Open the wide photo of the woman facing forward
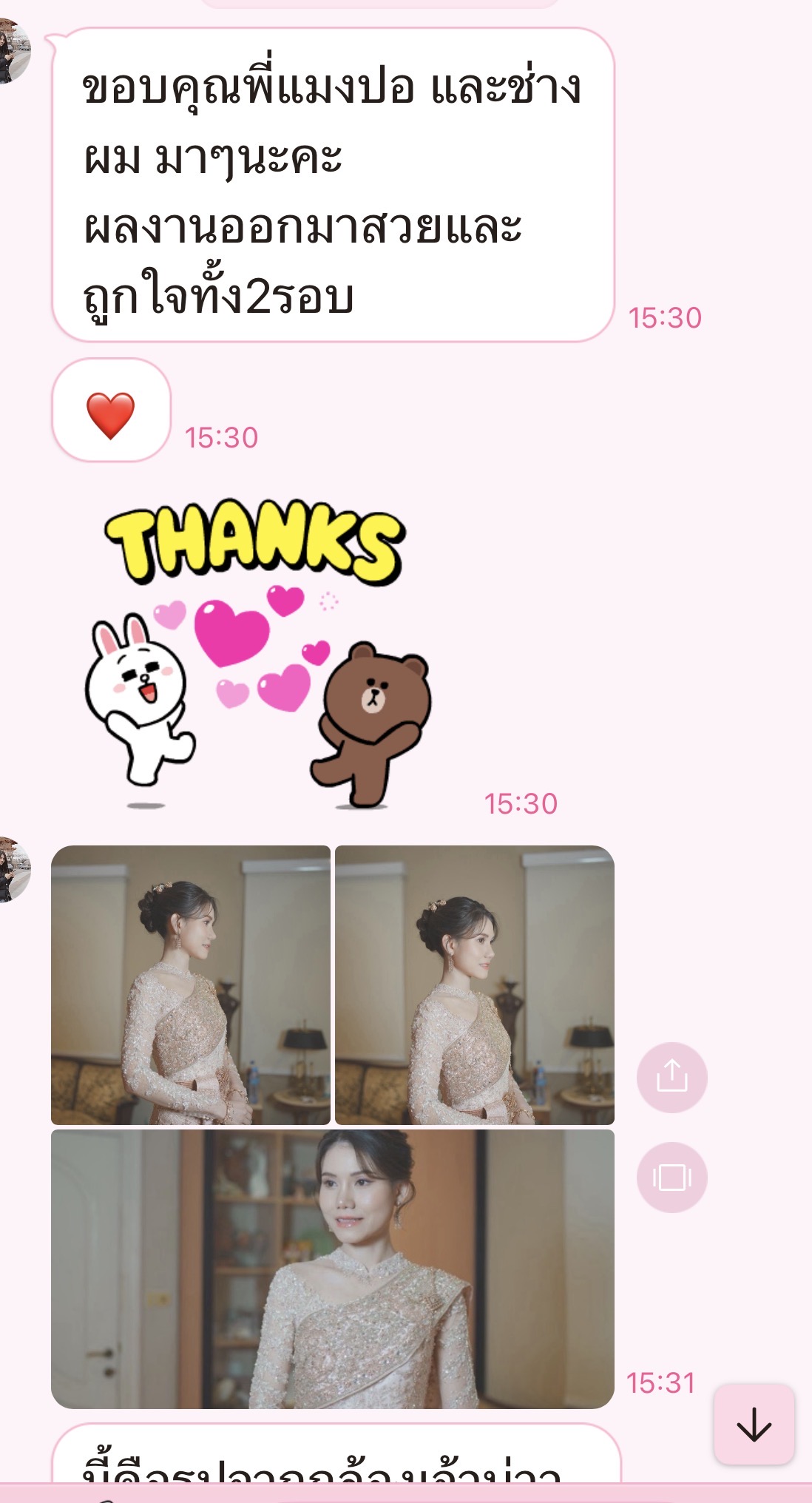This screenshot has height=1503, width=812. [x=332, y=1269]
